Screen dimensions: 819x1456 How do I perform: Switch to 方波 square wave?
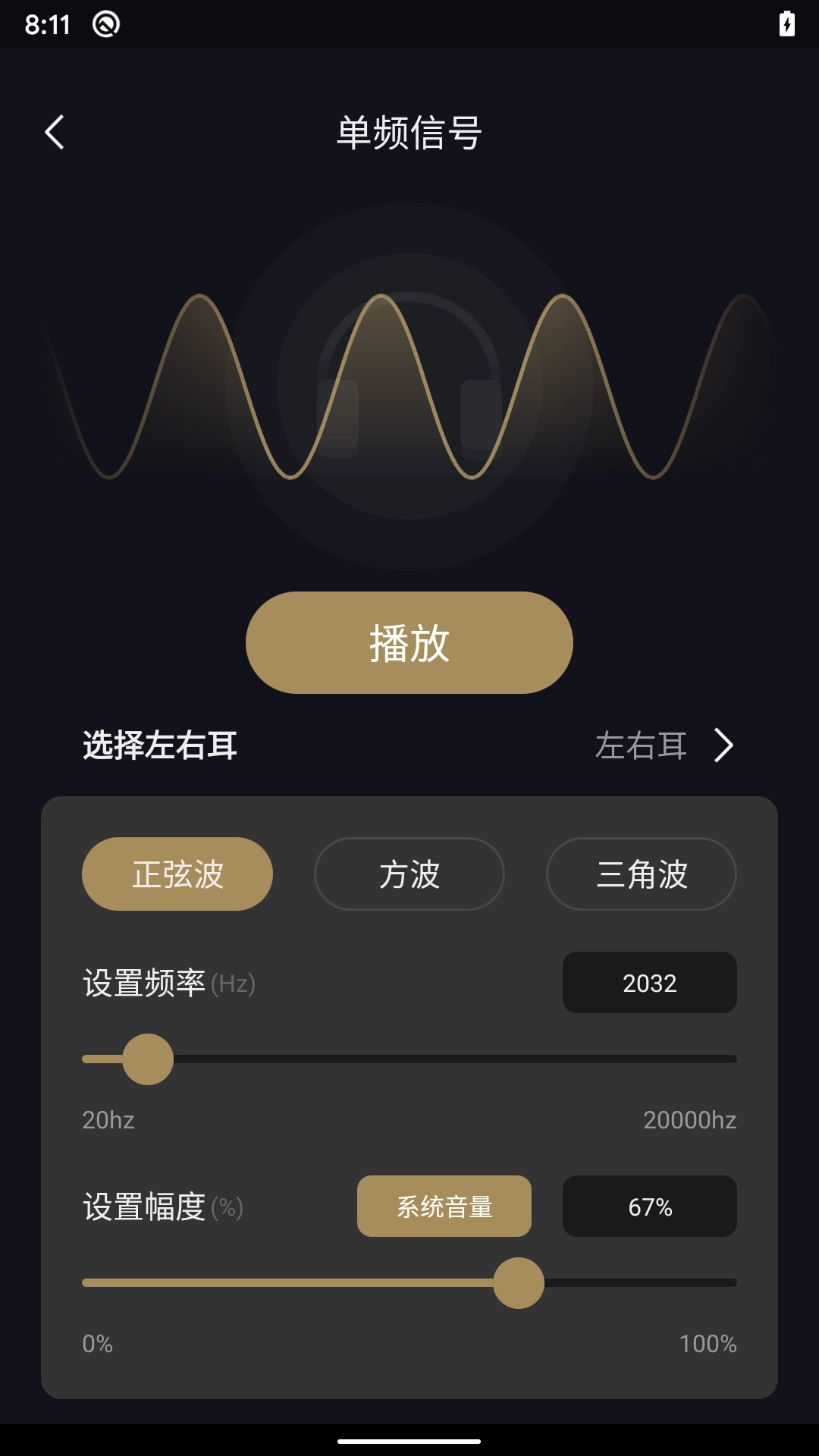point(409,874)
